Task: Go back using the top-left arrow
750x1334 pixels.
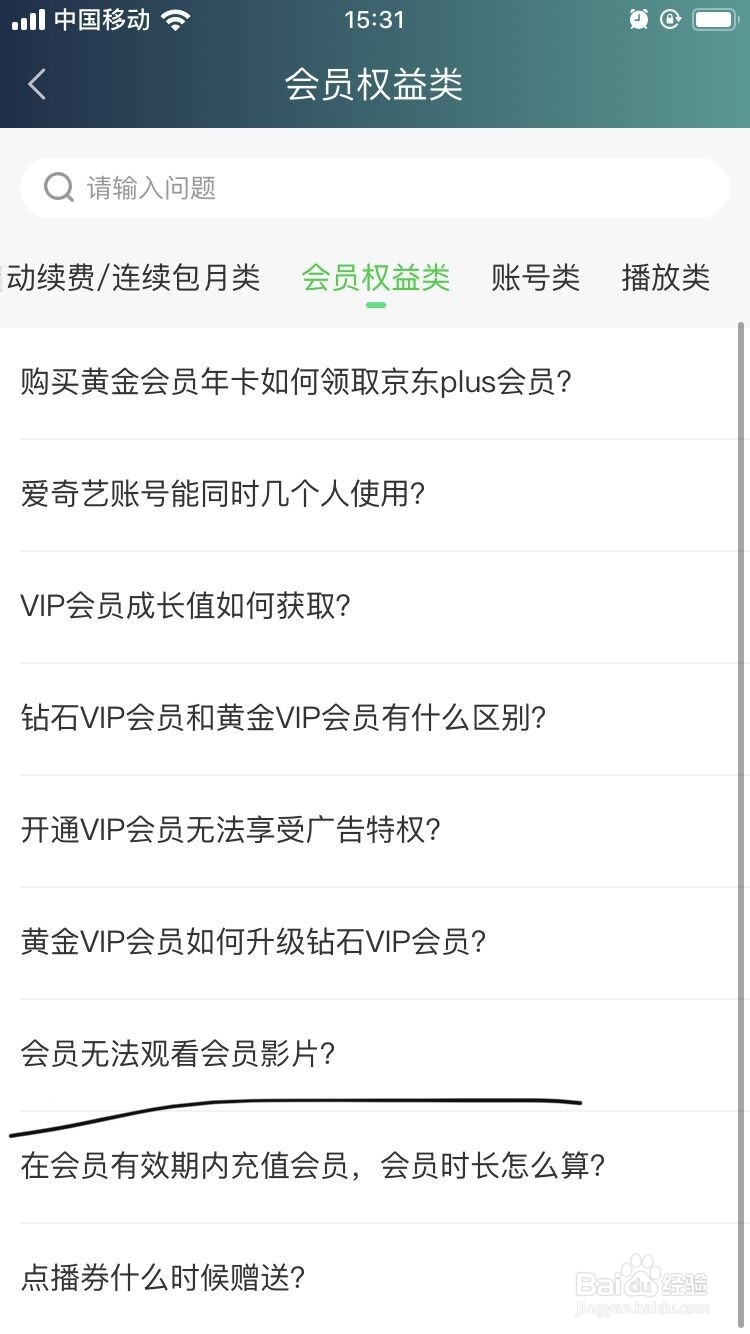Action: pos(37,84)
